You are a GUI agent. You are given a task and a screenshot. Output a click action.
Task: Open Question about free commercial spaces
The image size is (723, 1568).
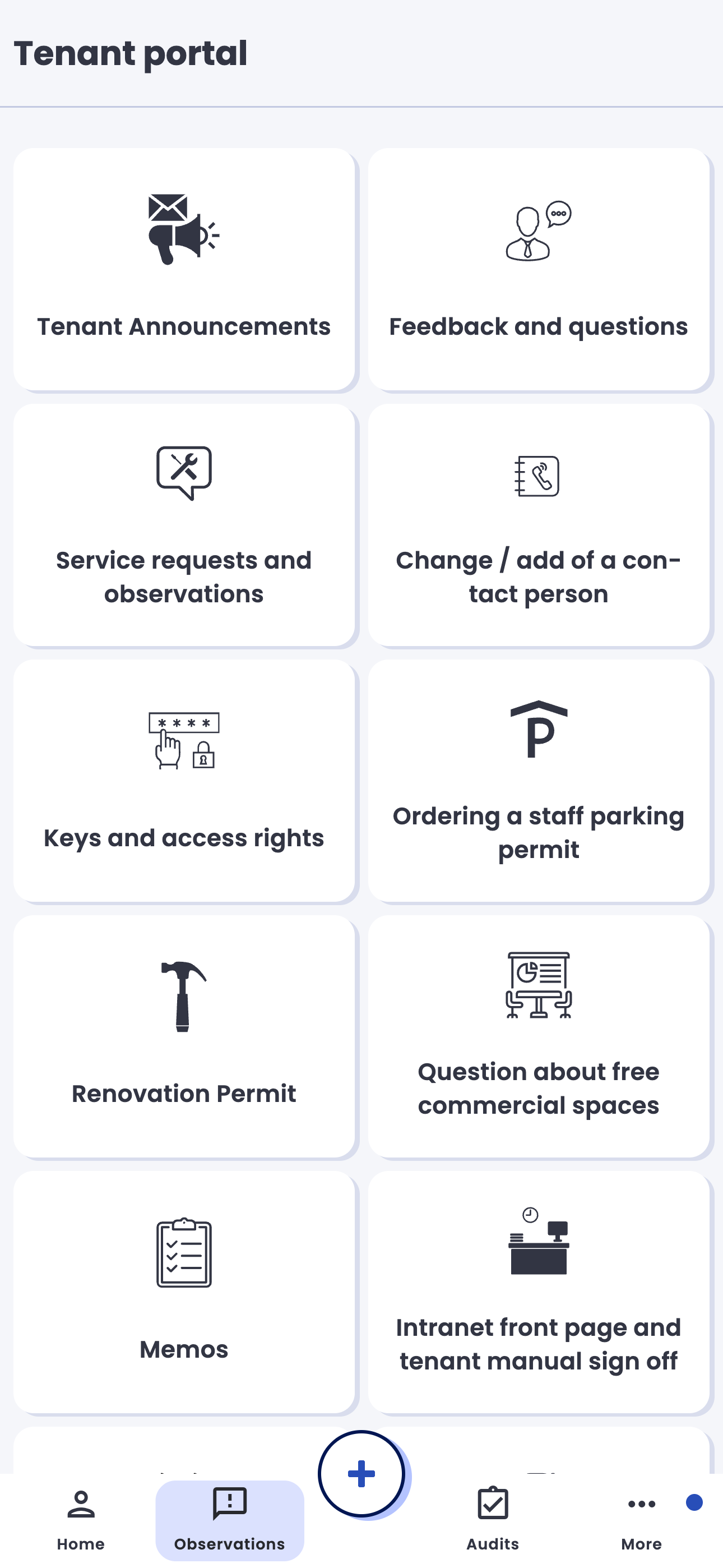click(539, 1036)
